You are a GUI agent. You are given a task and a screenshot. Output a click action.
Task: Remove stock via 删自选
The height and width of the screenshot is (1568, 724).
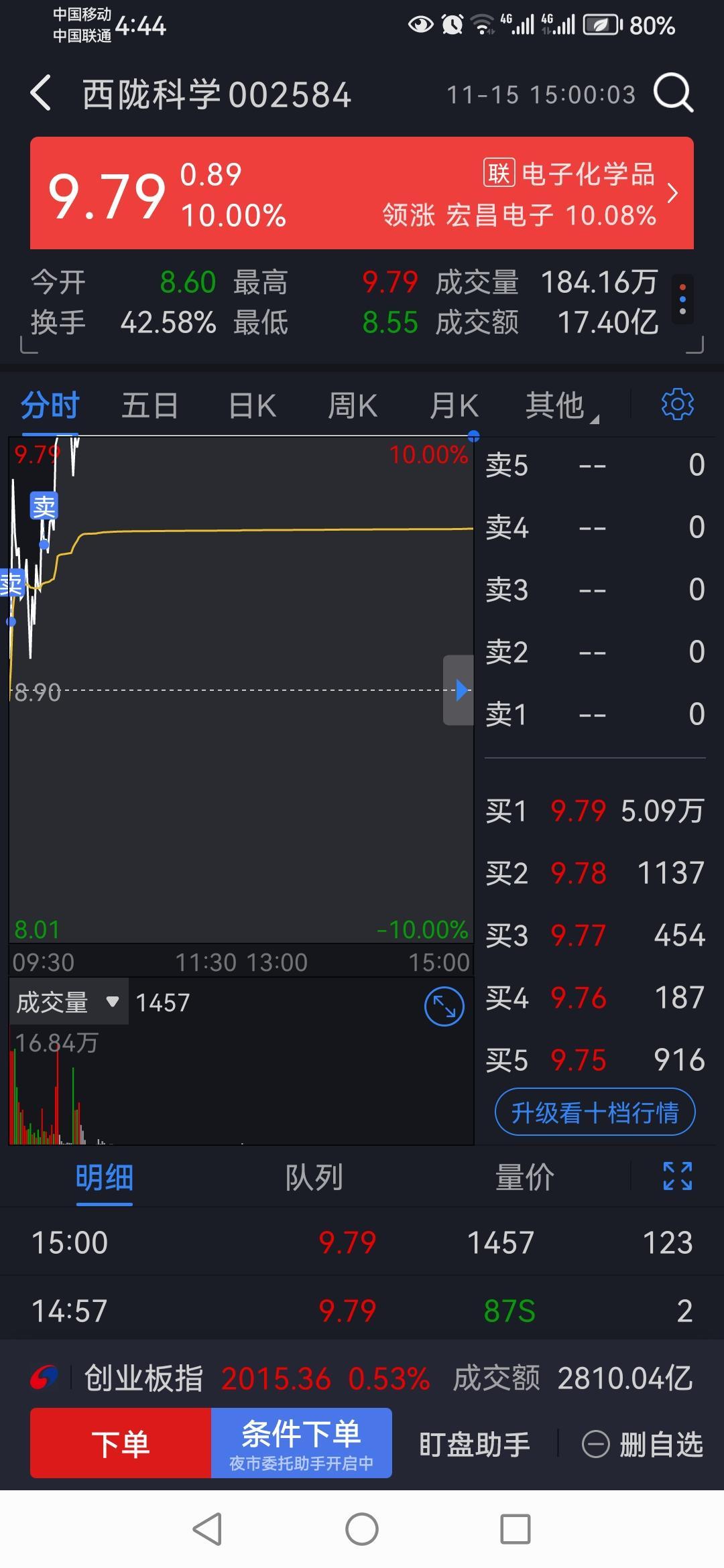643,1444
